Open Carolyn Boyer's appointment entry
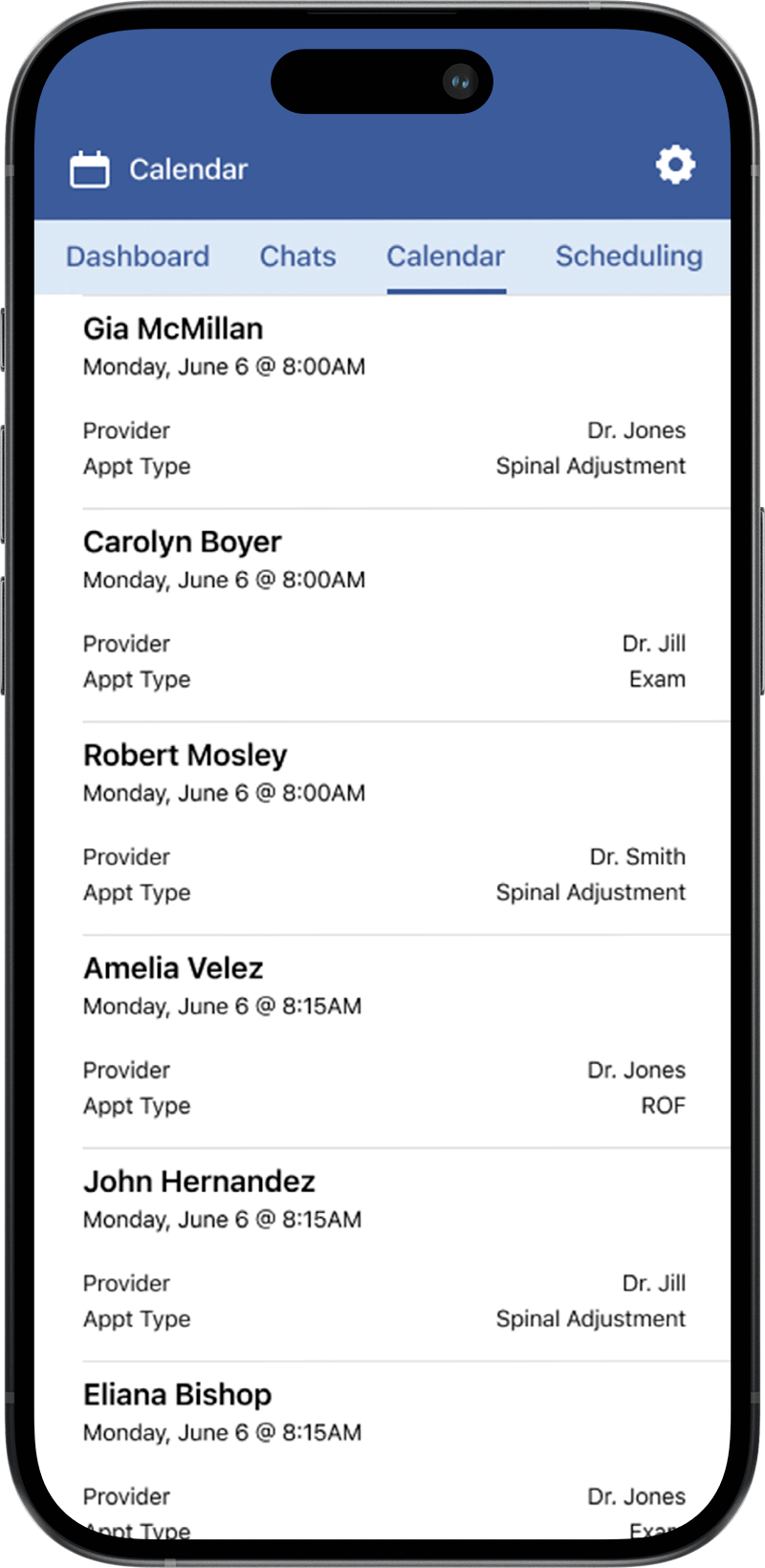This screenshot has width=765, height=1568. pyautogui.click(x=182, y=541)
